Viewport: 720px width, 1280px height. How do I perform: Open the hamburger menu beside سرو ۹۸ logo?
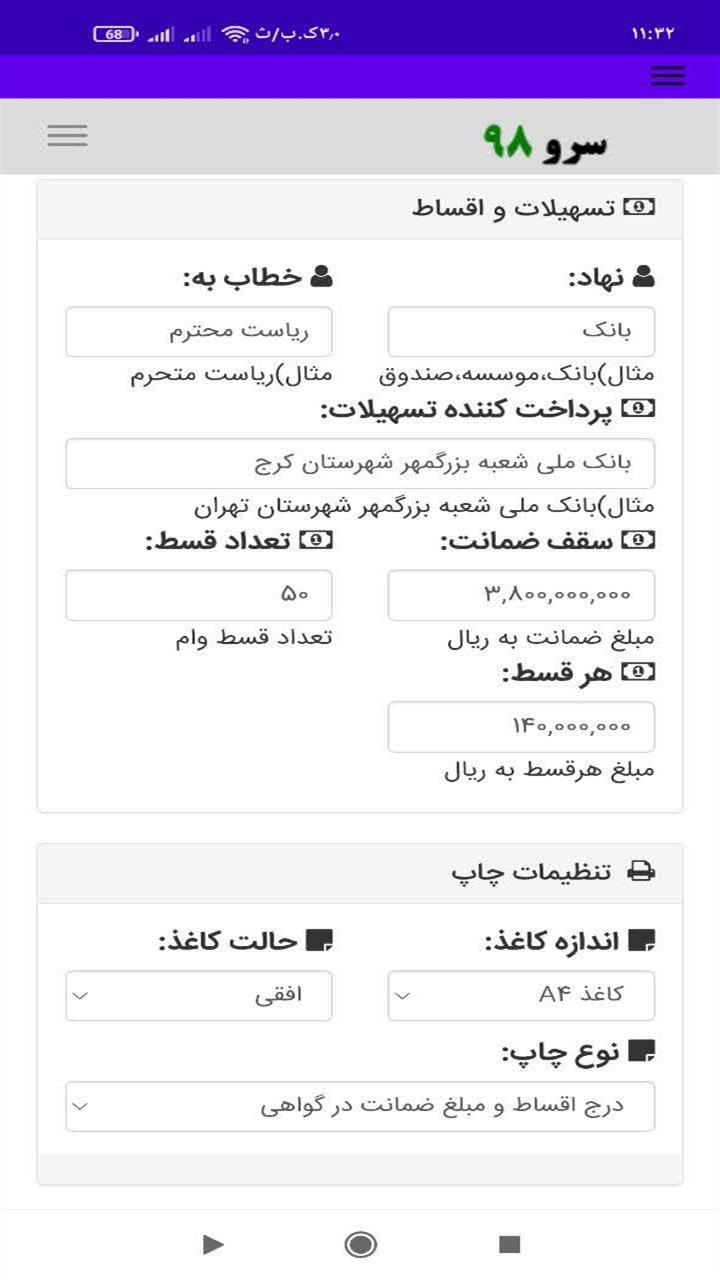[x=67, y=135]
